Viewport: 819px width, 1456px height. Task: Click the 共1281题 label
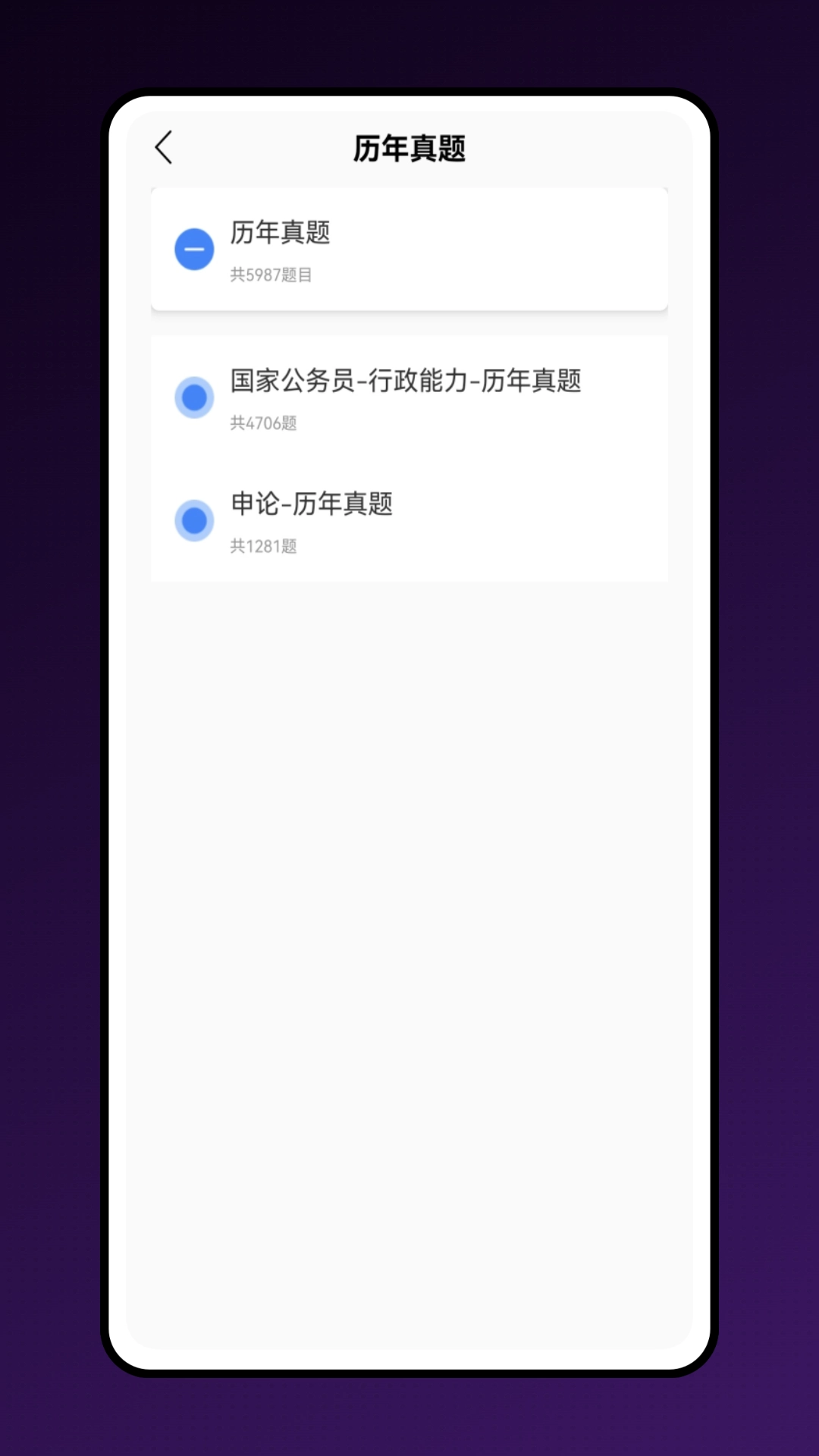coord(265,545)
